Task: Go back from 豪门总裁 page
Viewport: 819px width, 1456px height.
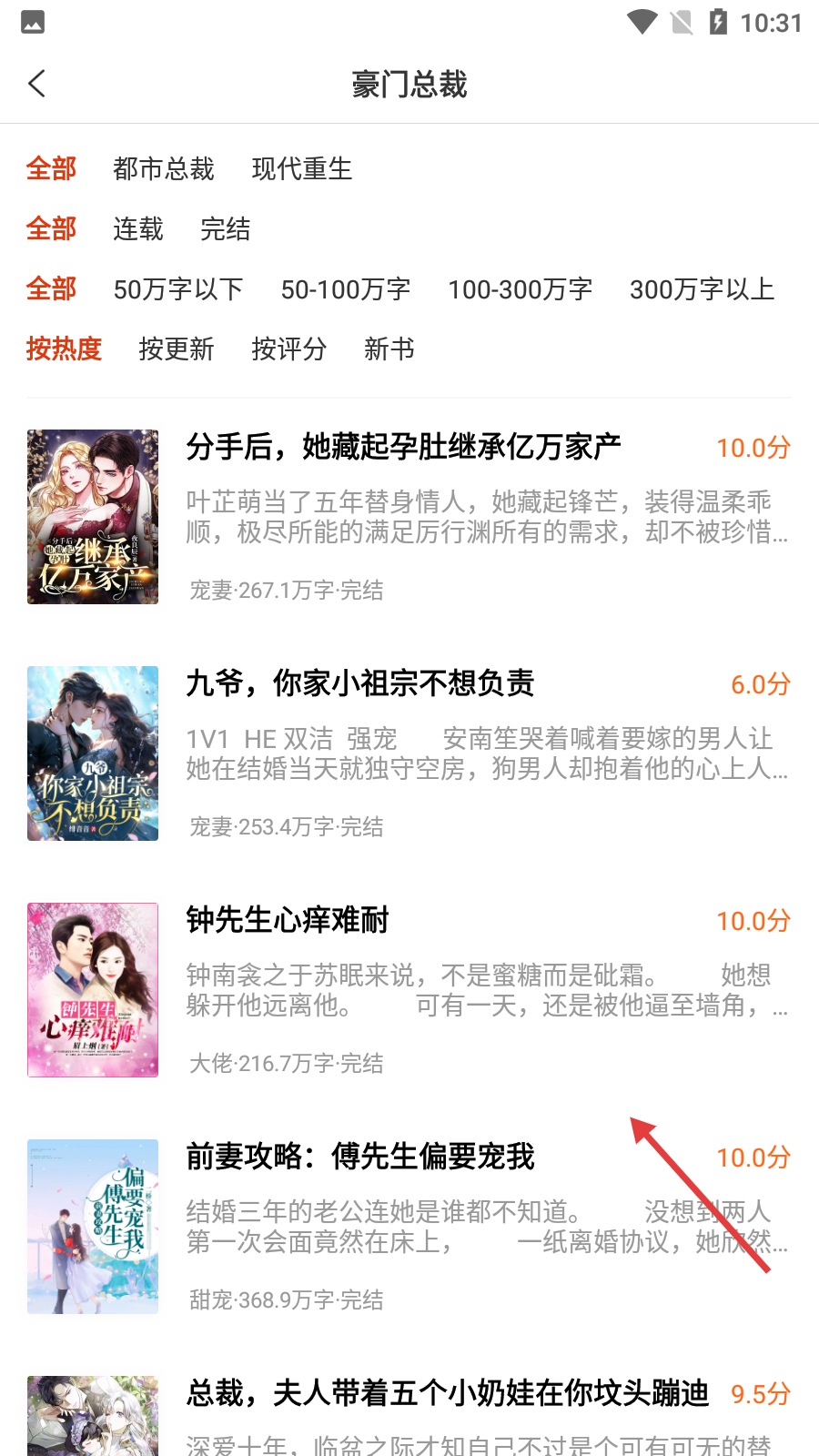Action: tap(37, 84)
